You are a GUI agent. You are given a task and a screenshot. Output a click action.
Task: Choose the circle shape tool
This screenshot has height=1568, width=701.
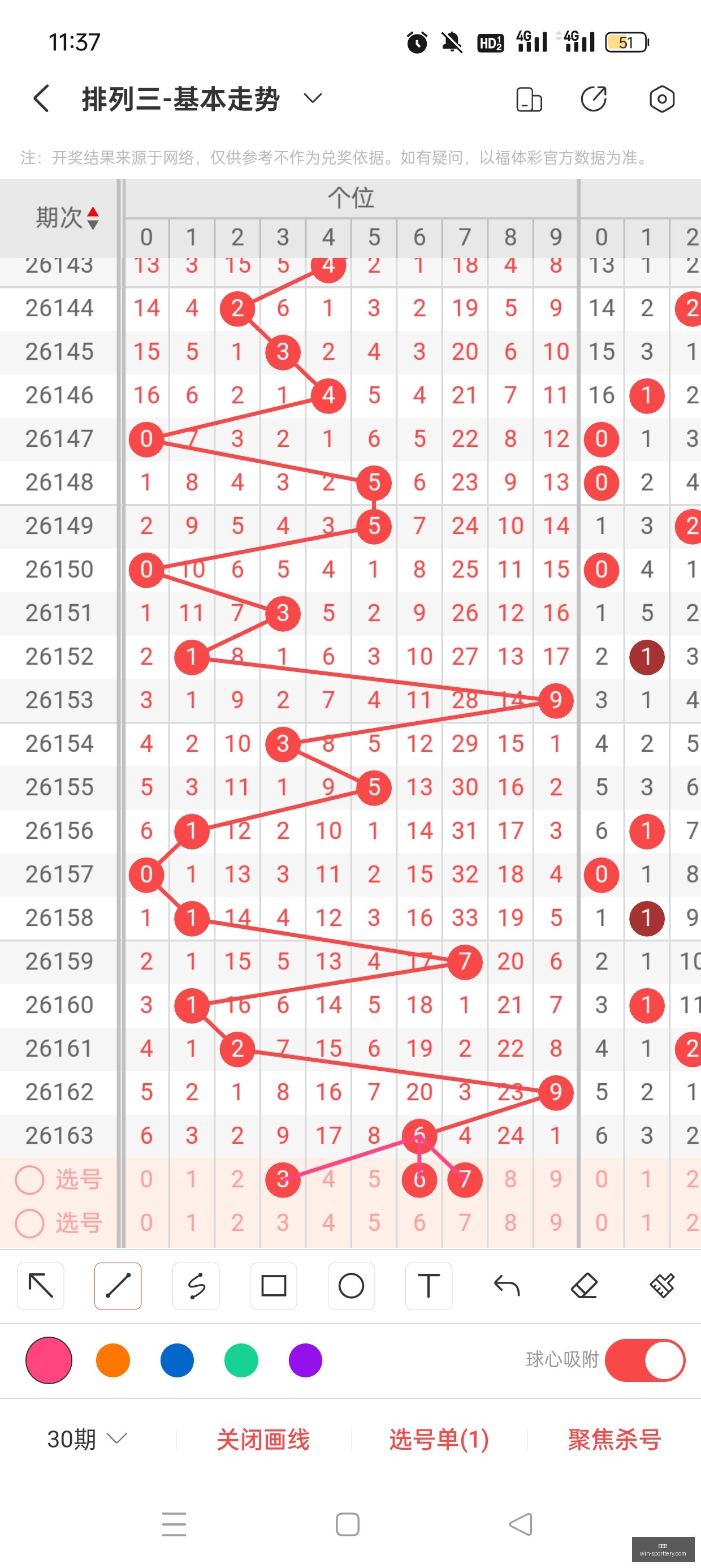coord(351,1286)
